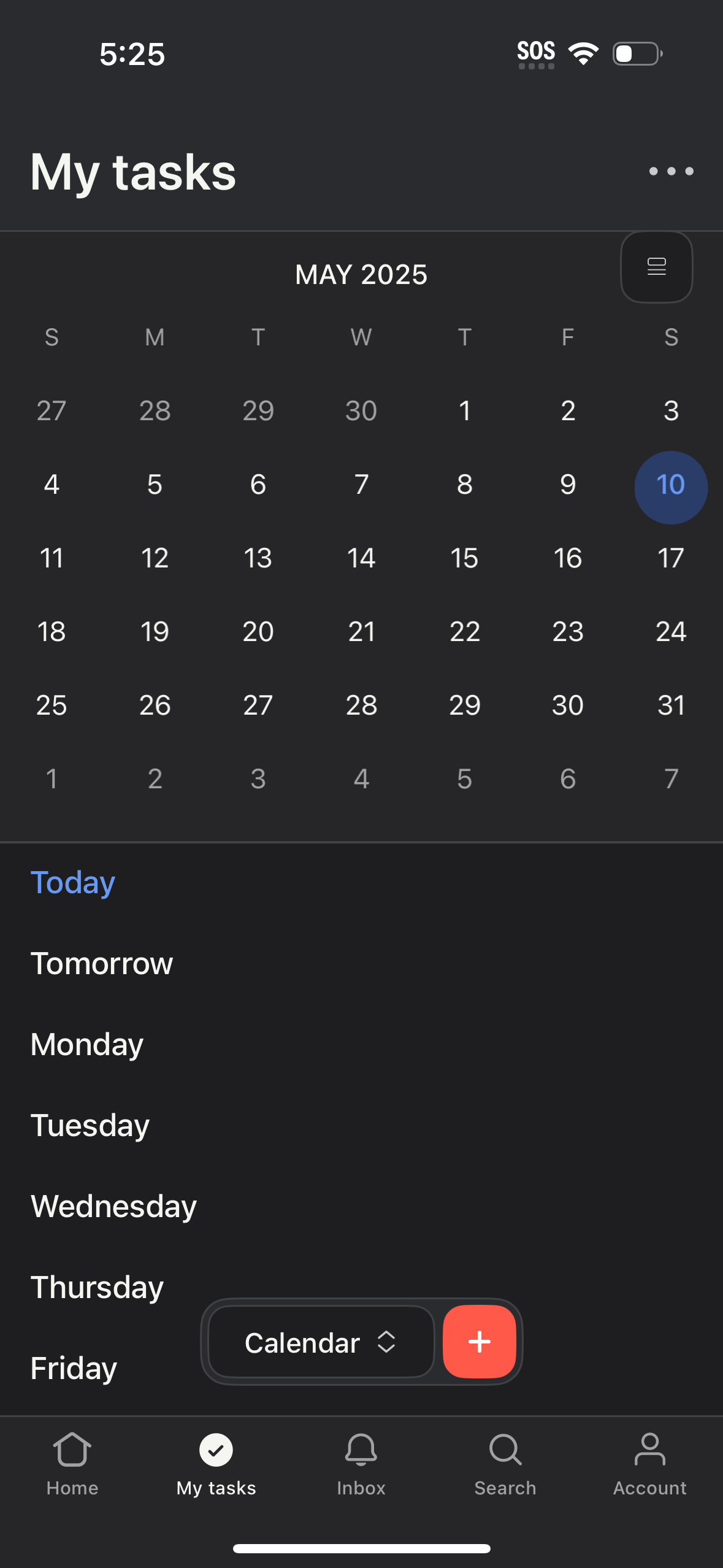The image size is (723, 1568).
Task: Select May 31 on the calendar
Action: pos(671,705)
